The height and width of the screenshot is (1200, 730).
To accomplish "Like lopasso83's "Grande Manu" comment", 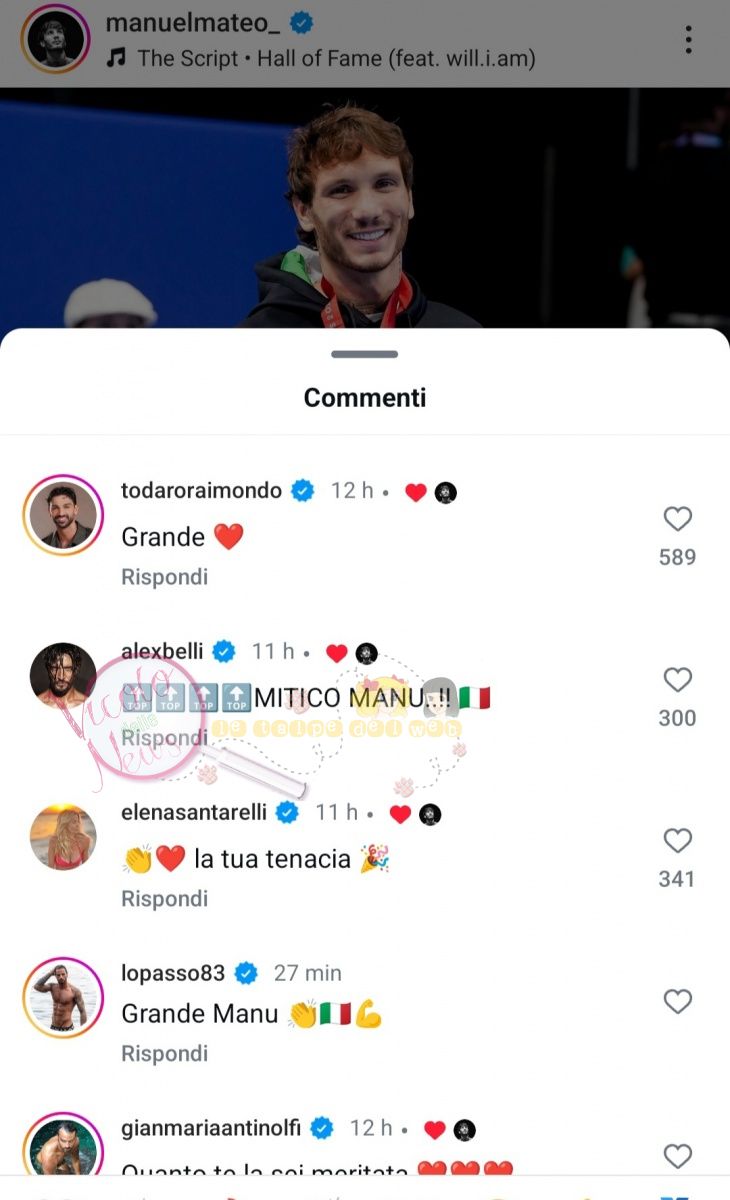I will [x=678, y=1001].
